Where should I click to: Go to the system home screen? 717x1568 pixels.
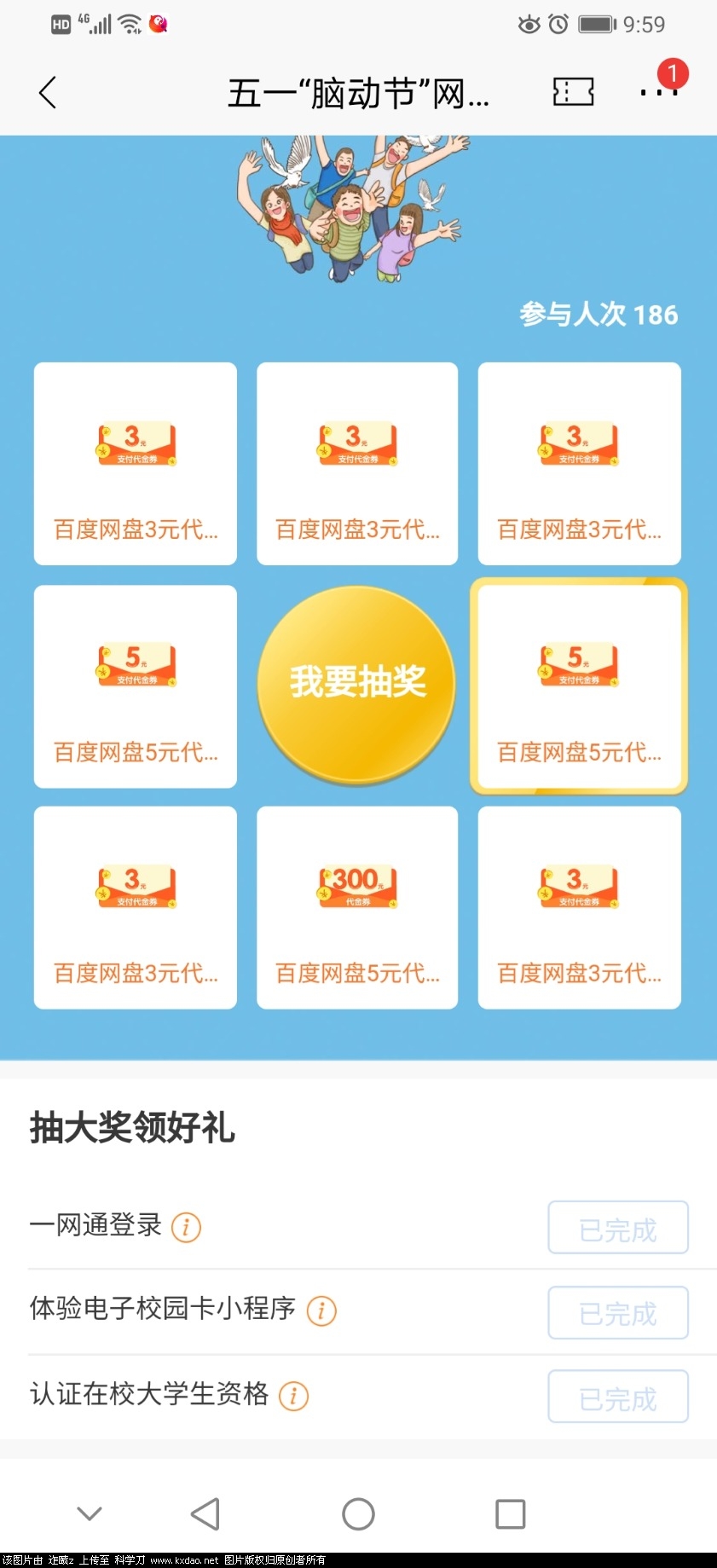tap(358, 1514)
